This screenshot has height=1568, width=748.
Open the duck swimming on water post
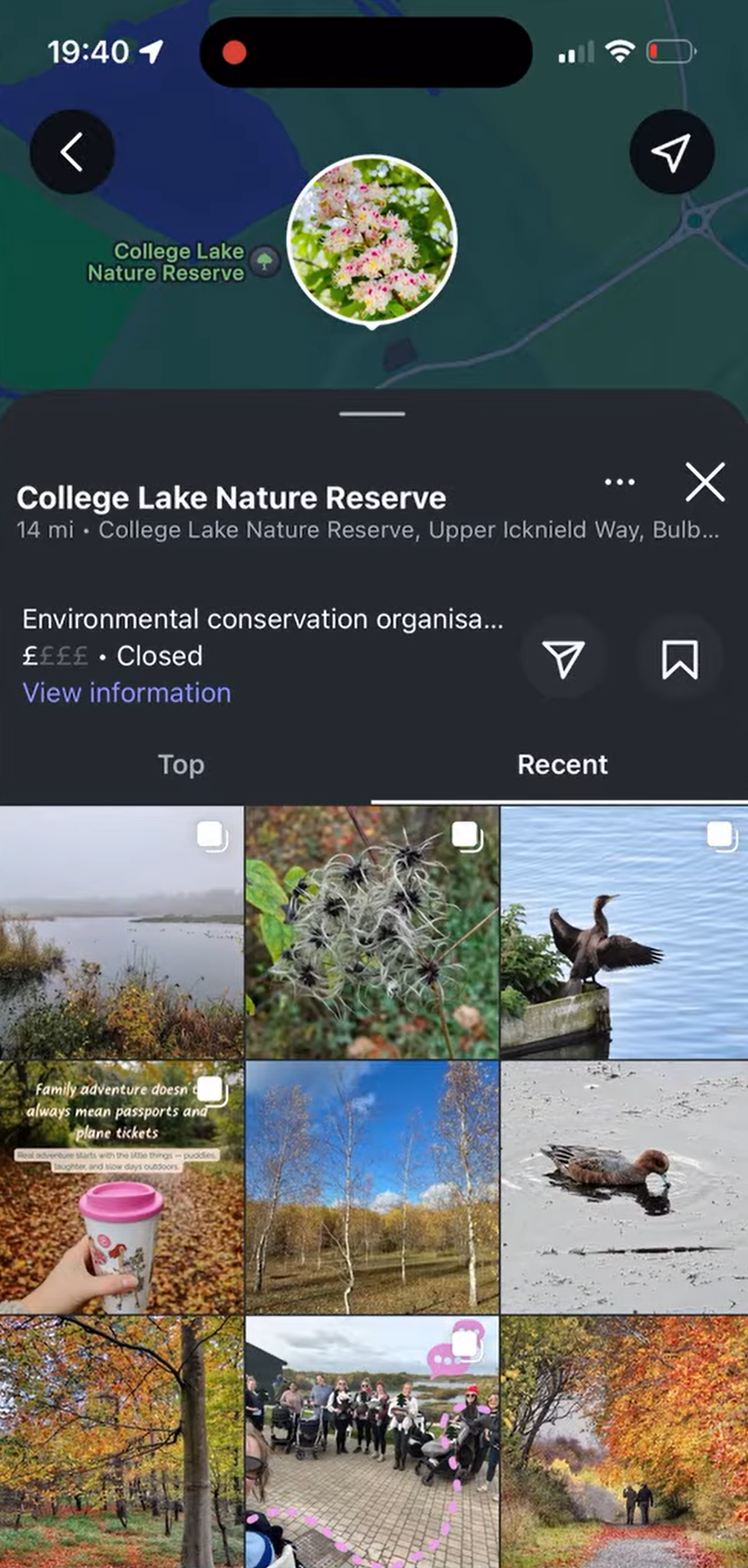(x=624, y=1187)
